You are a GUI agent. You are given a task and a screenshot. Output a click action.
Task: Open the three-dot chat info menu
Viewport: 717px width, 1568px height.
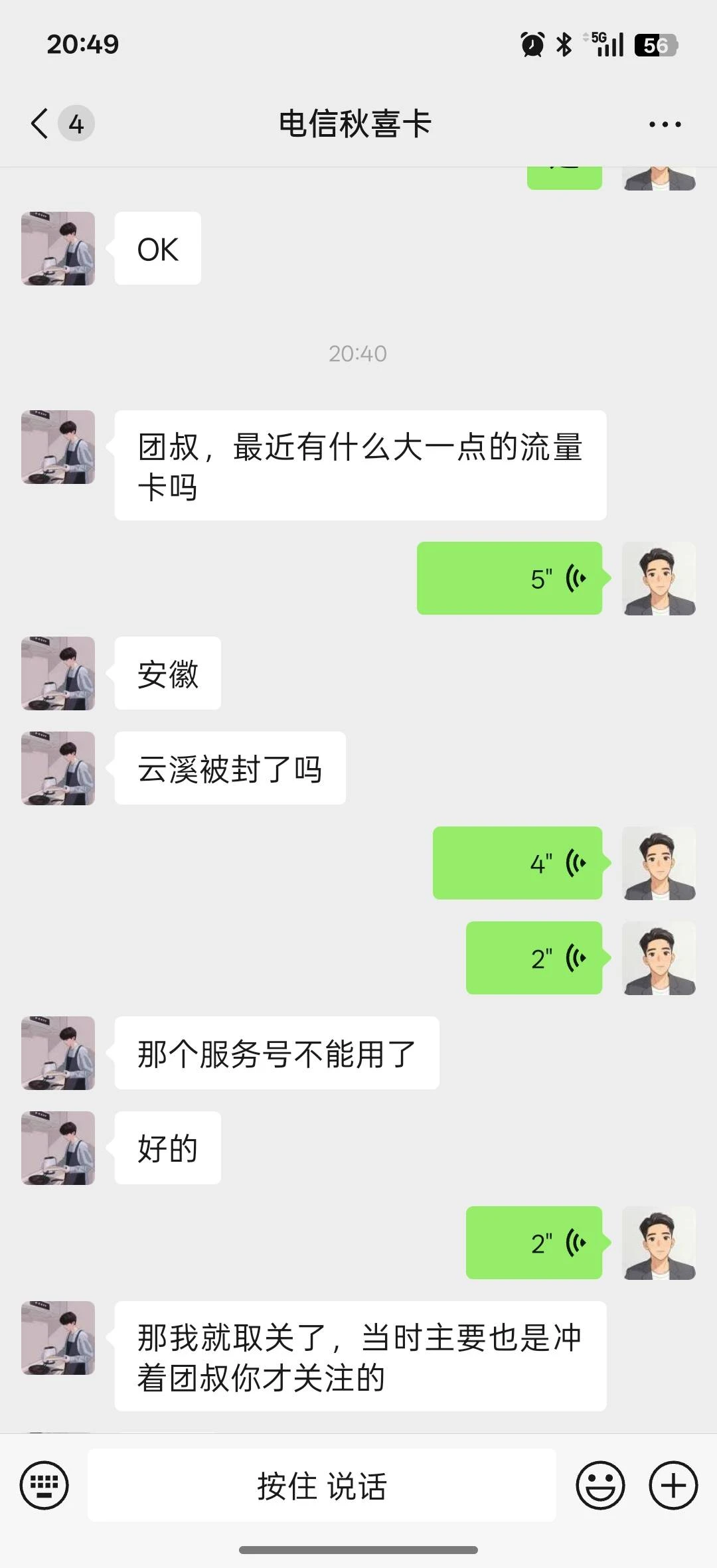click(x=665, y=124)
